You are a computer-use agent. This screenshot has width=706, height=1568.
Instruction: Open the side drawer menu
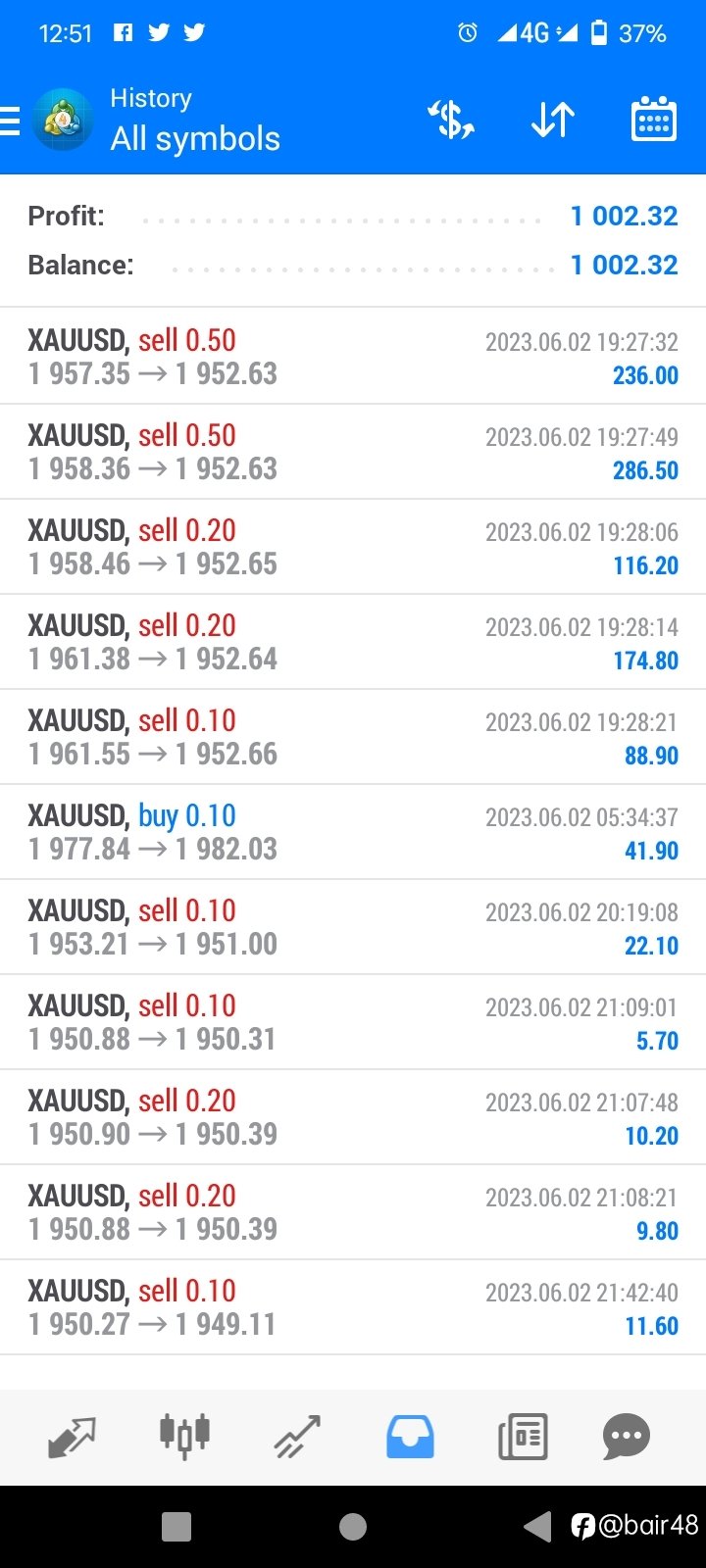coord(10,121)
